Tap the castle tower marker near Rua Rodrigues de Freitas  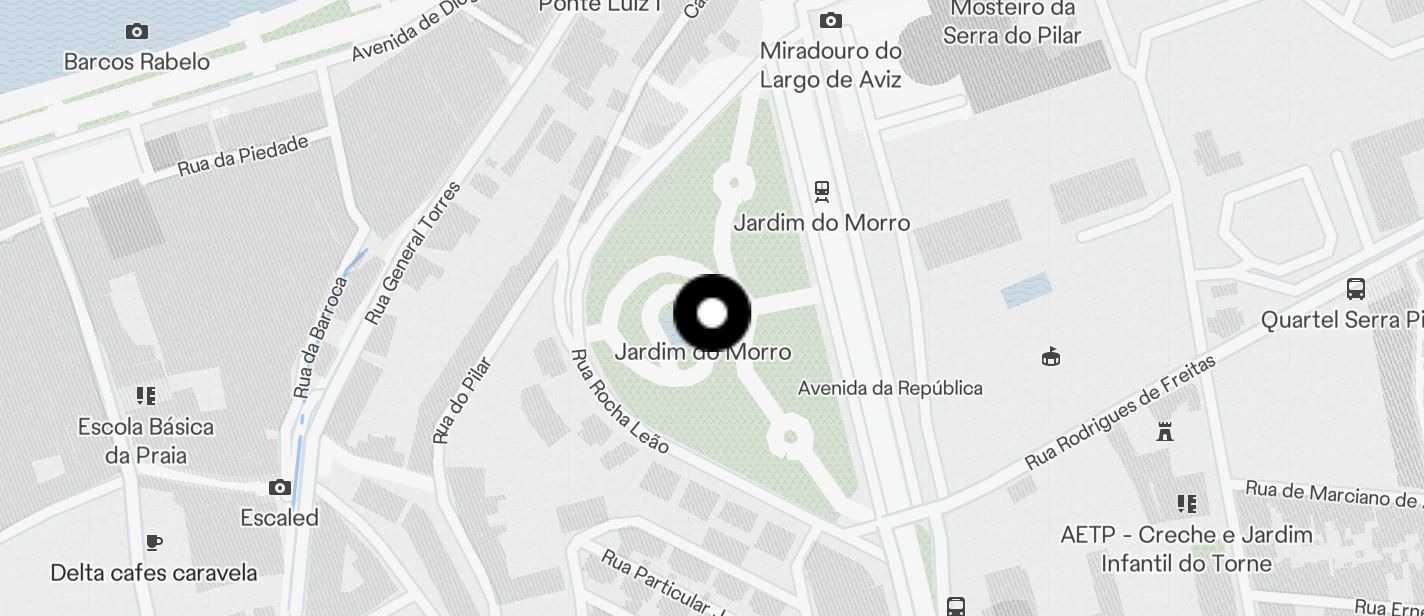pyautogui.click(x=1164, y=432)
